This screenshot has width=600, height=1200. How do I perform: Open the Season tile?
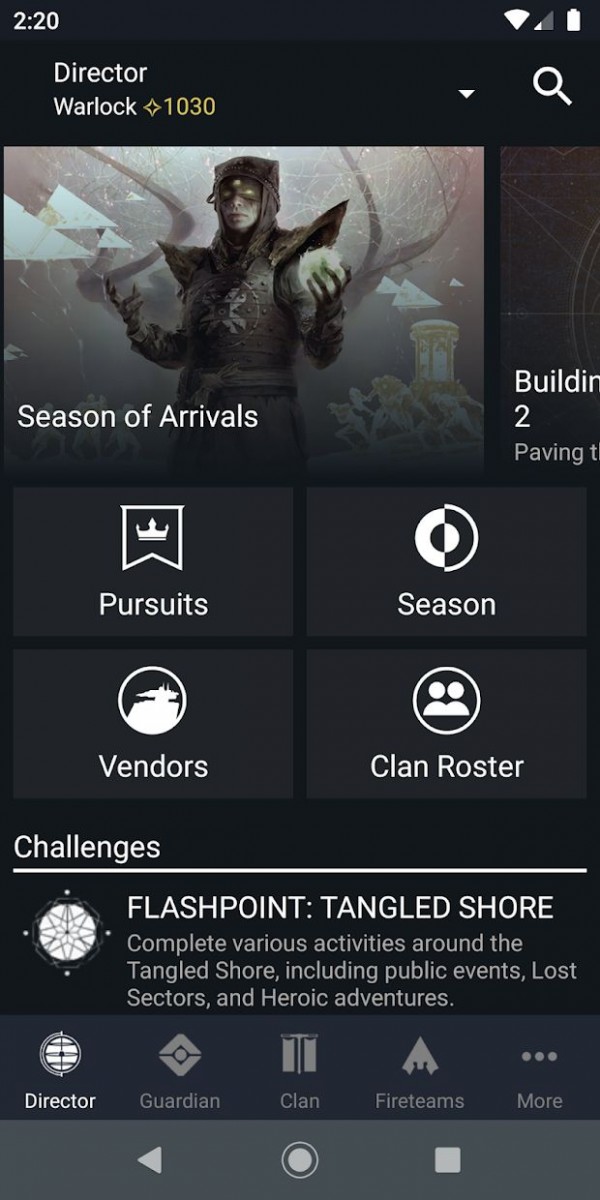446,561
